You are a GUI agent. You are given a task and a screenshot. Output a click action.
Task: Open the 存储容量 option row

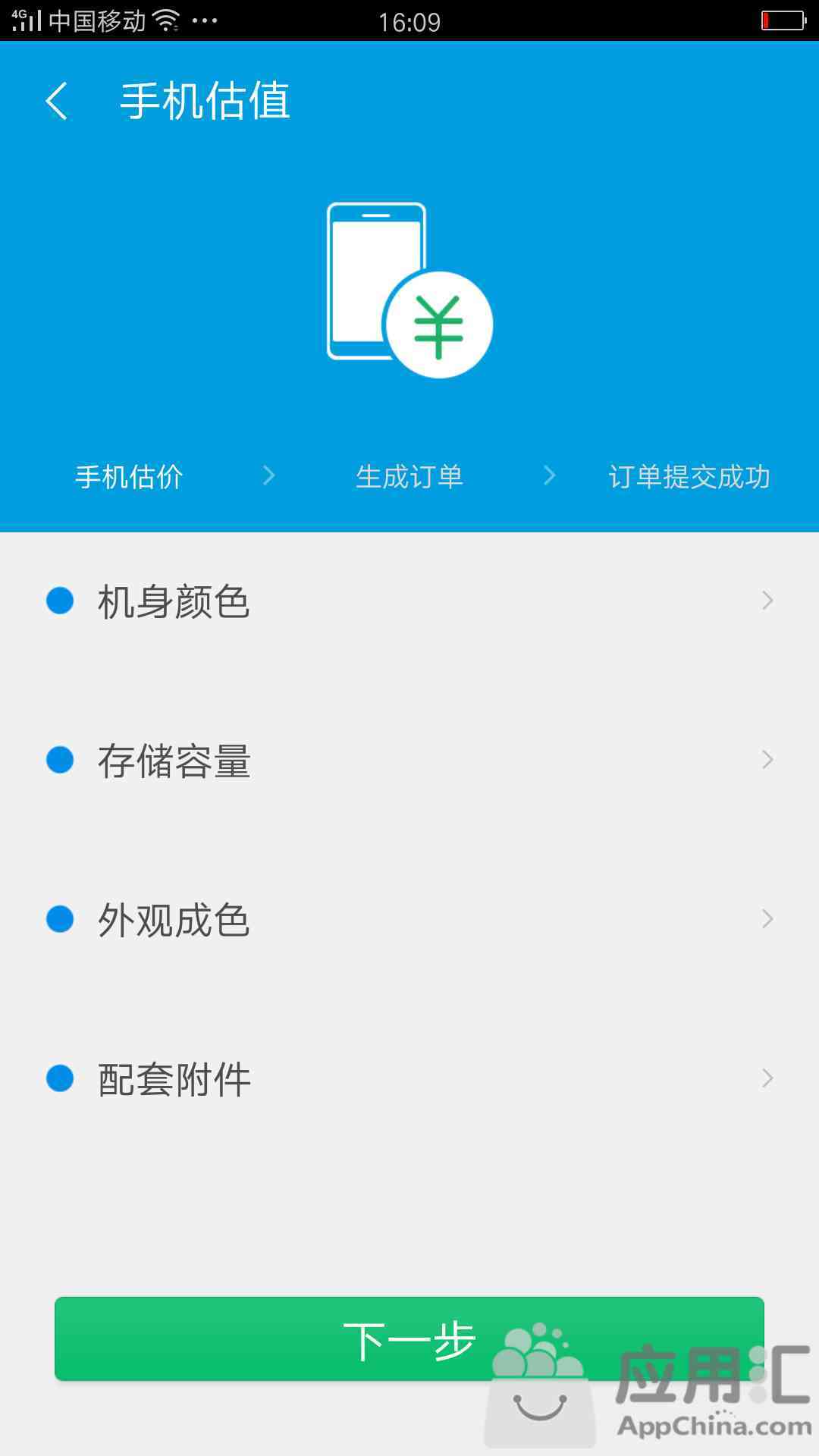[x=409, y=760]
